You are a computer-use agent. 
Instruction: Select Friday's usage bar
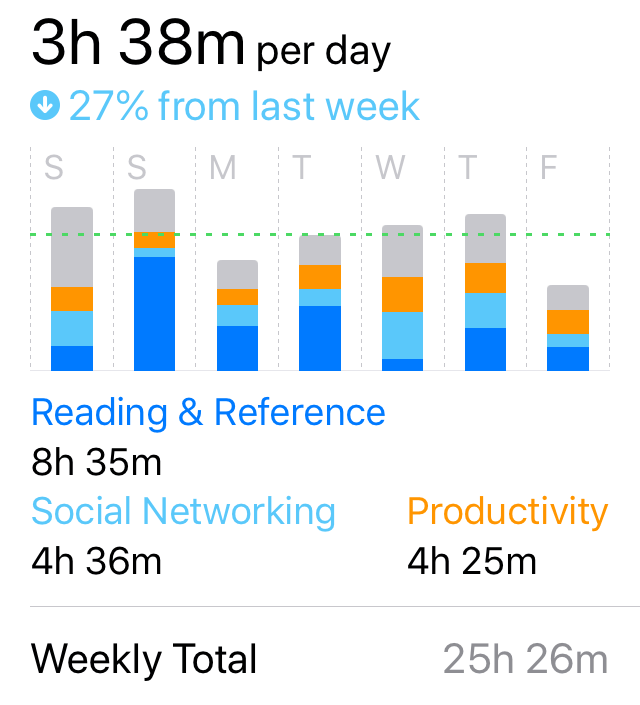point(568,328)
